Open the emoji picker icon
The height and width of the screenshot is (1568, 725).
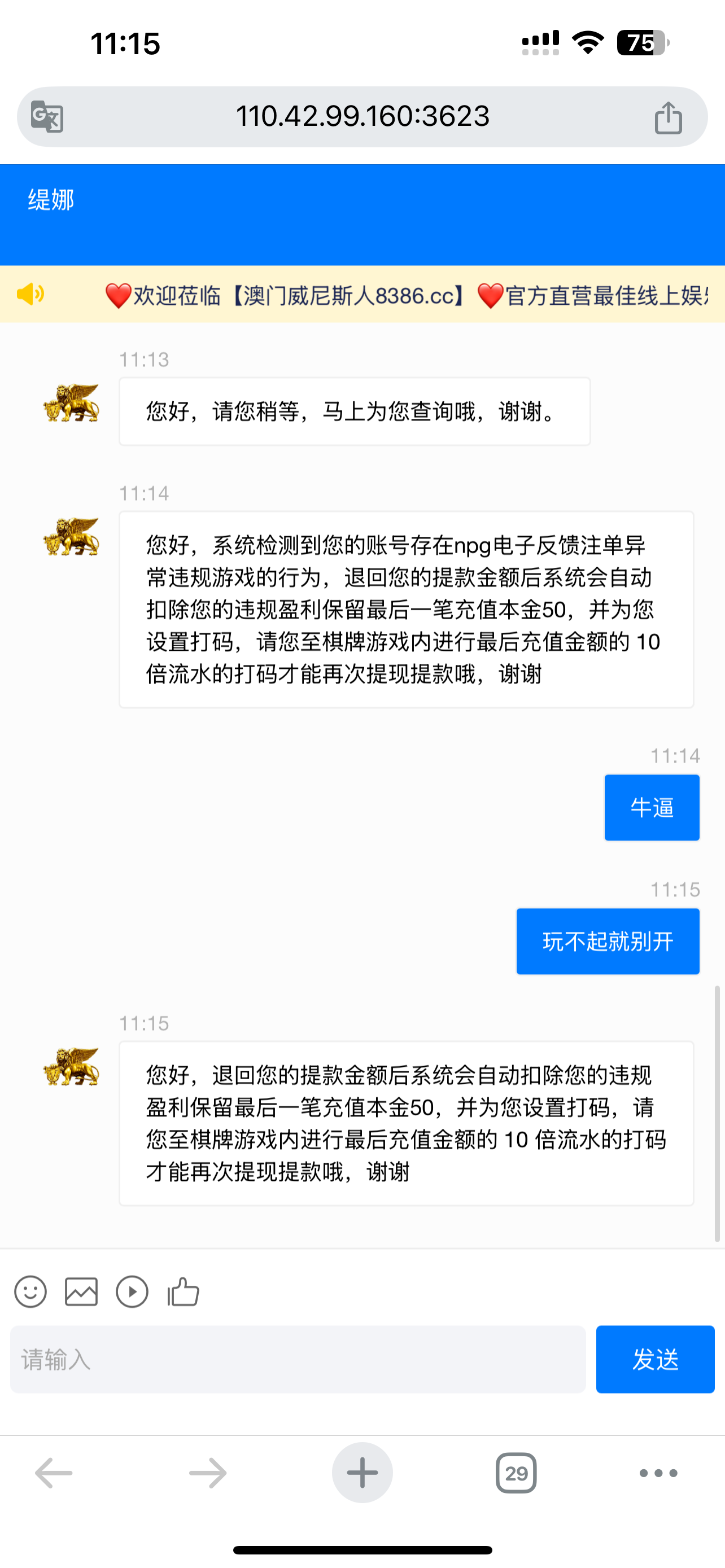[x=30, y=1291]
